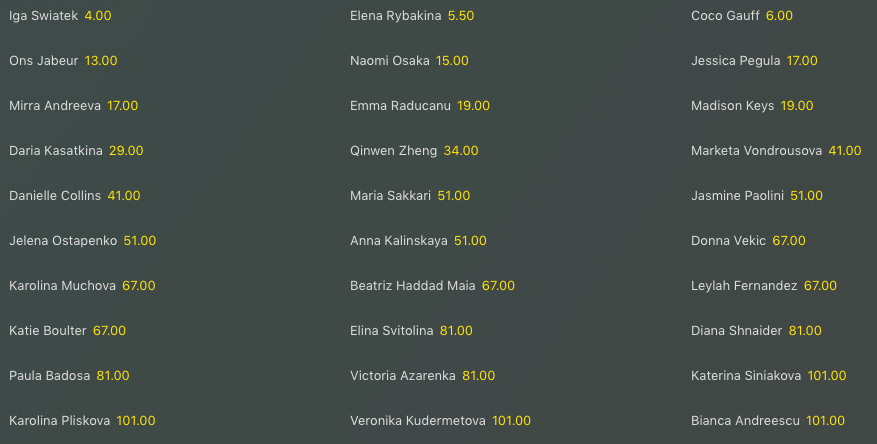Select Naomi Osaka 15.00 odds

point(452,61)
